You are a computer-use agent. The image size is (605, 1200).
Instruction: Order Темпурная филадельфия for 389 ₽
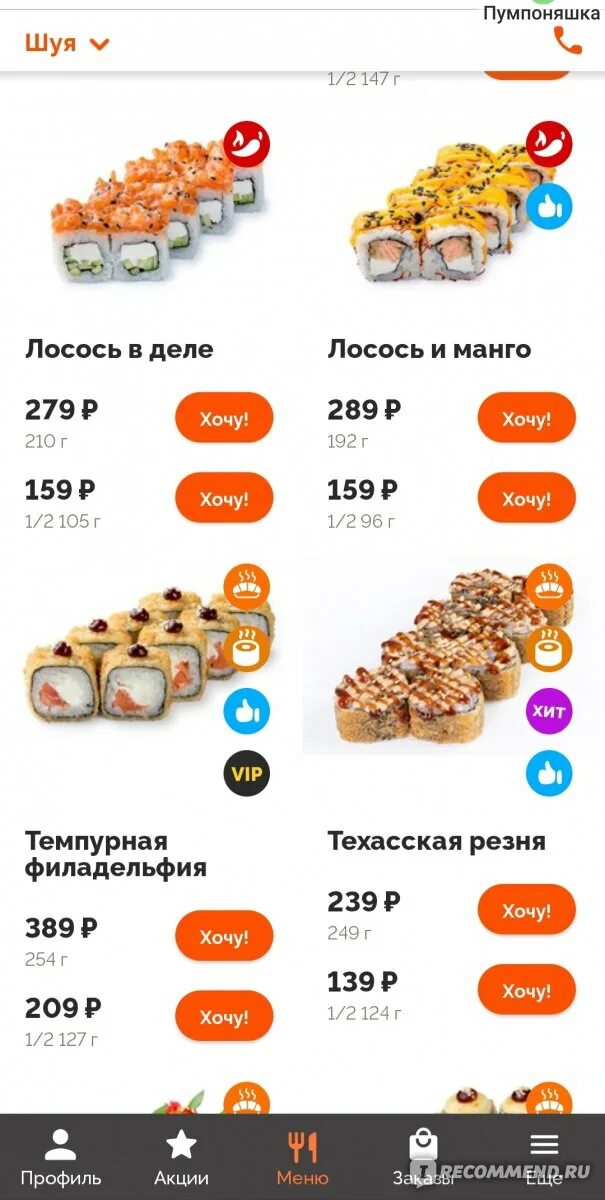click(224, 936)
